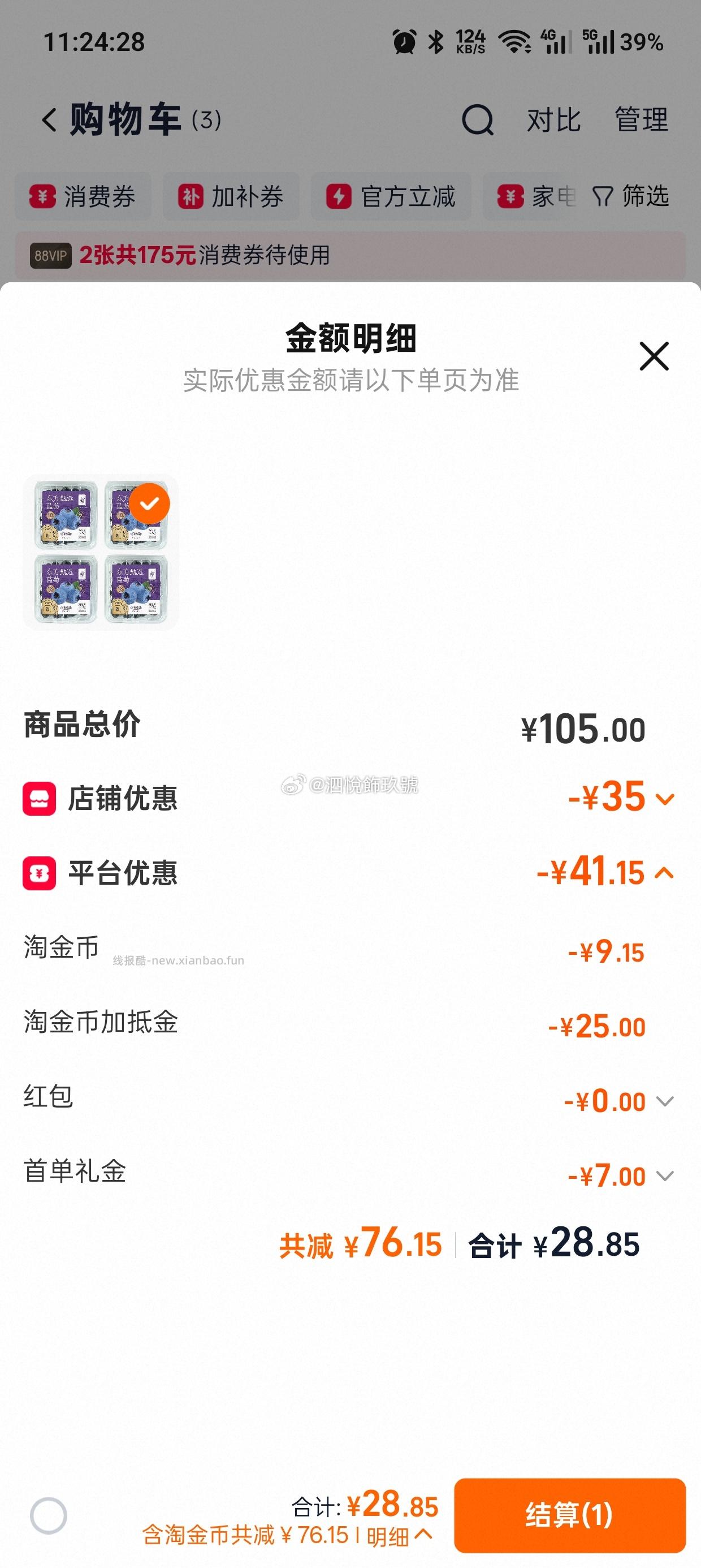Tap the 消费券 coupon filter icon
The height and width of the screenshot is (1568, 701).
coord(40,196)
